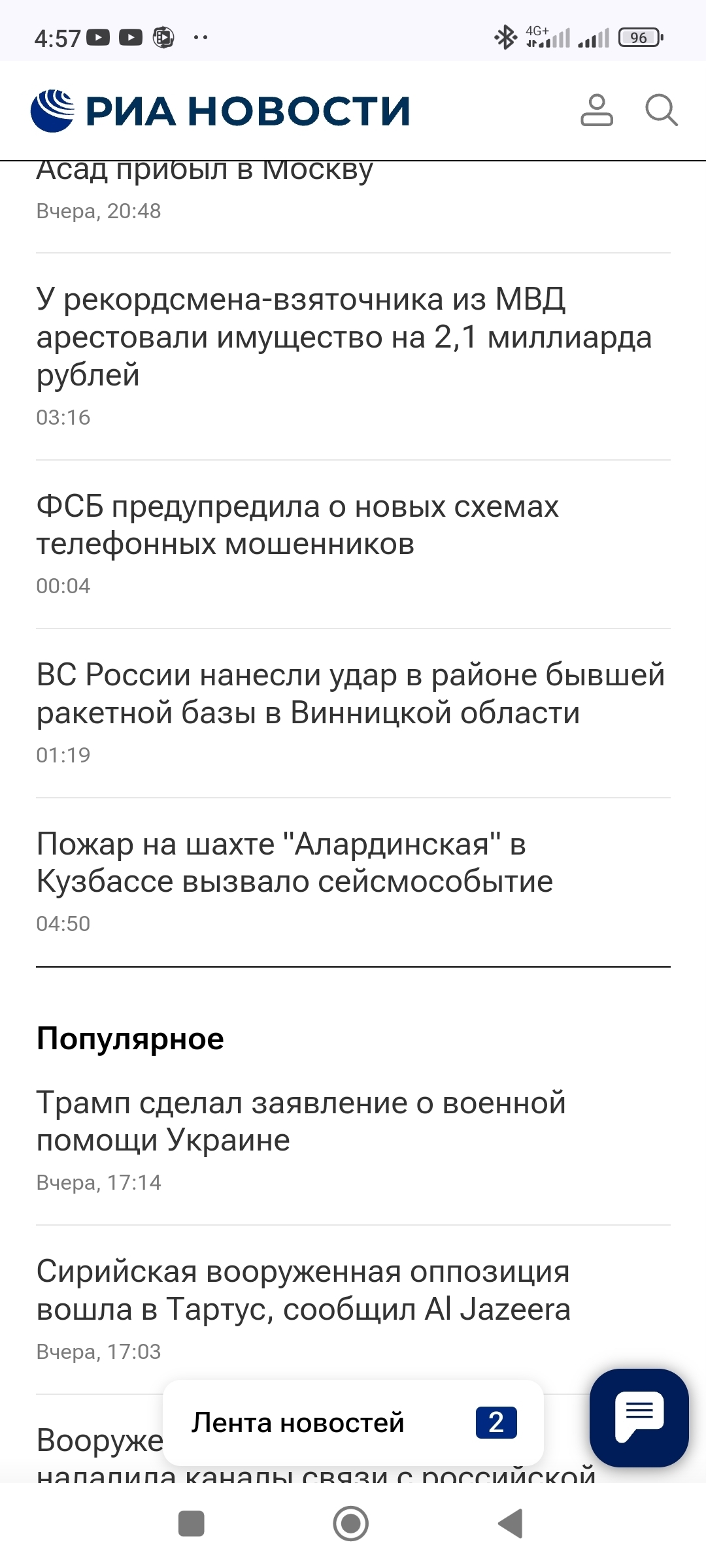This screenshot has width=706, height=1568.
Task: Open the Асад прибыл в Москву article
Action: [205, 172]
